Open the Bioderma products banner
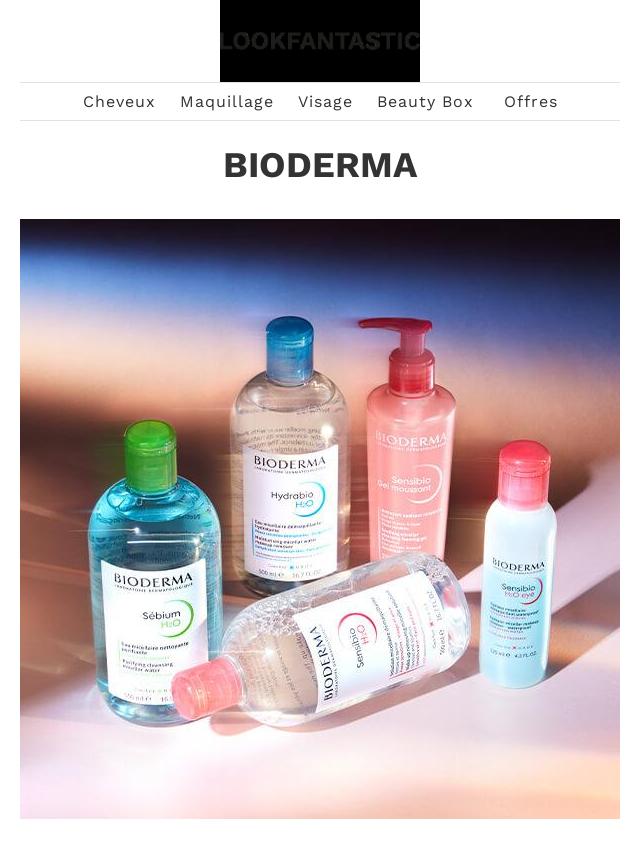The height and width of the screenshot is (854, 640). pyautogui.click(x=320, y=518)
